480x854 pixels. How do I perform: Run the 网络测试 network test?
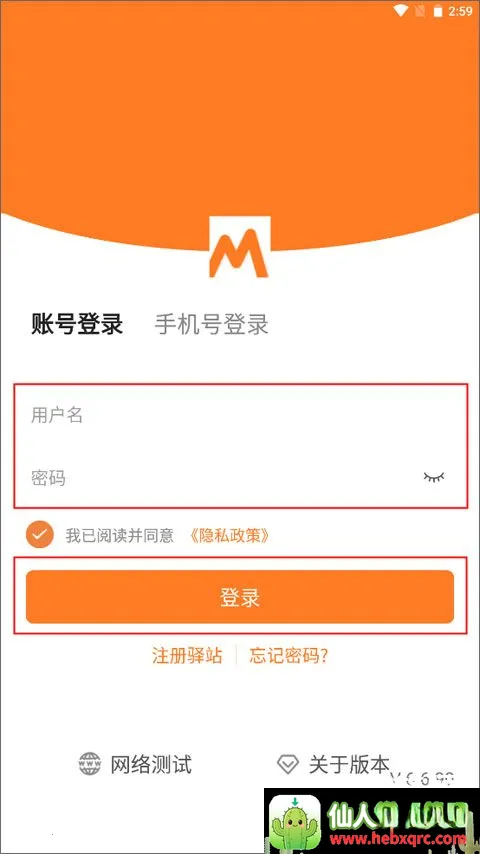point(135,765)
